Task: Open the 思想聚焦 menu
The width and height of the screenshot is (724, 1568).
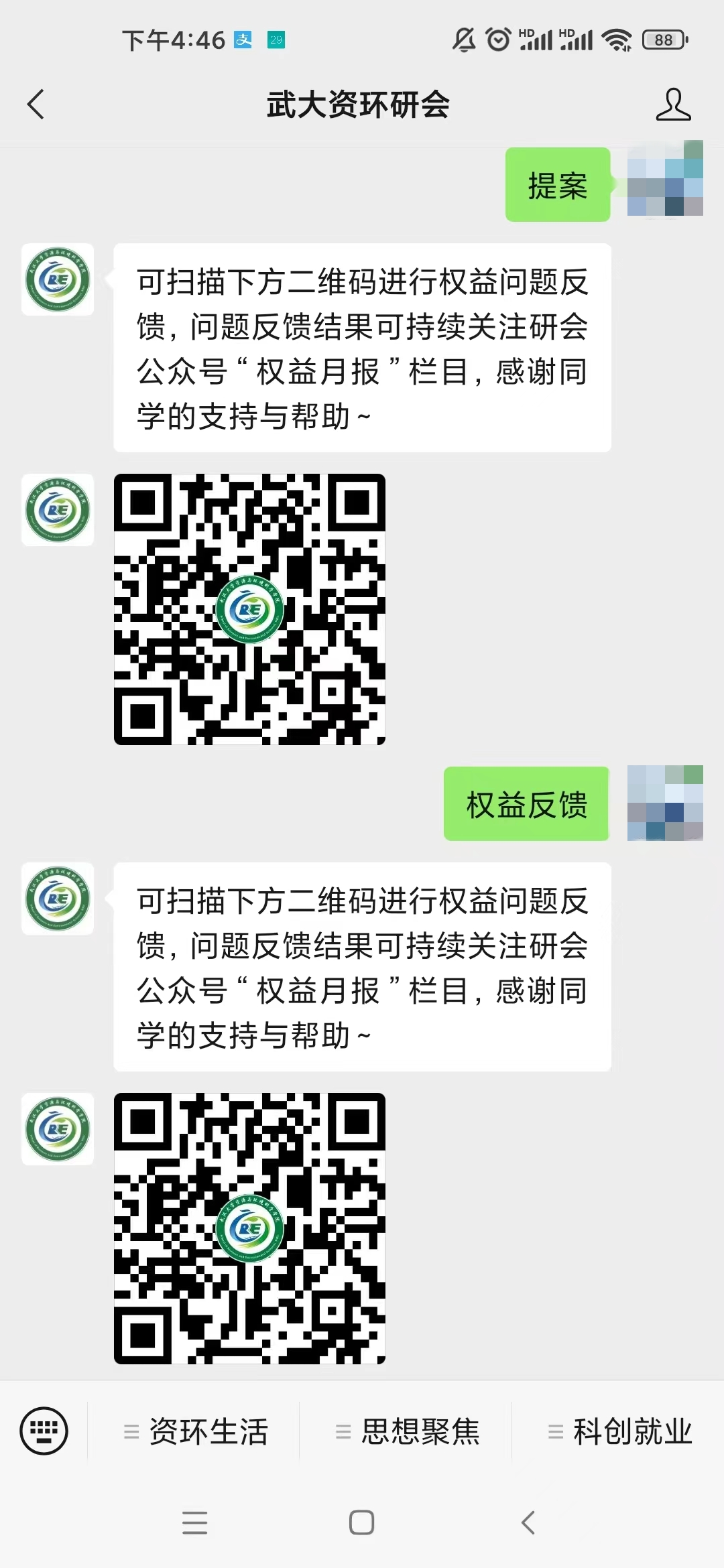Action: pos(407,1431)
